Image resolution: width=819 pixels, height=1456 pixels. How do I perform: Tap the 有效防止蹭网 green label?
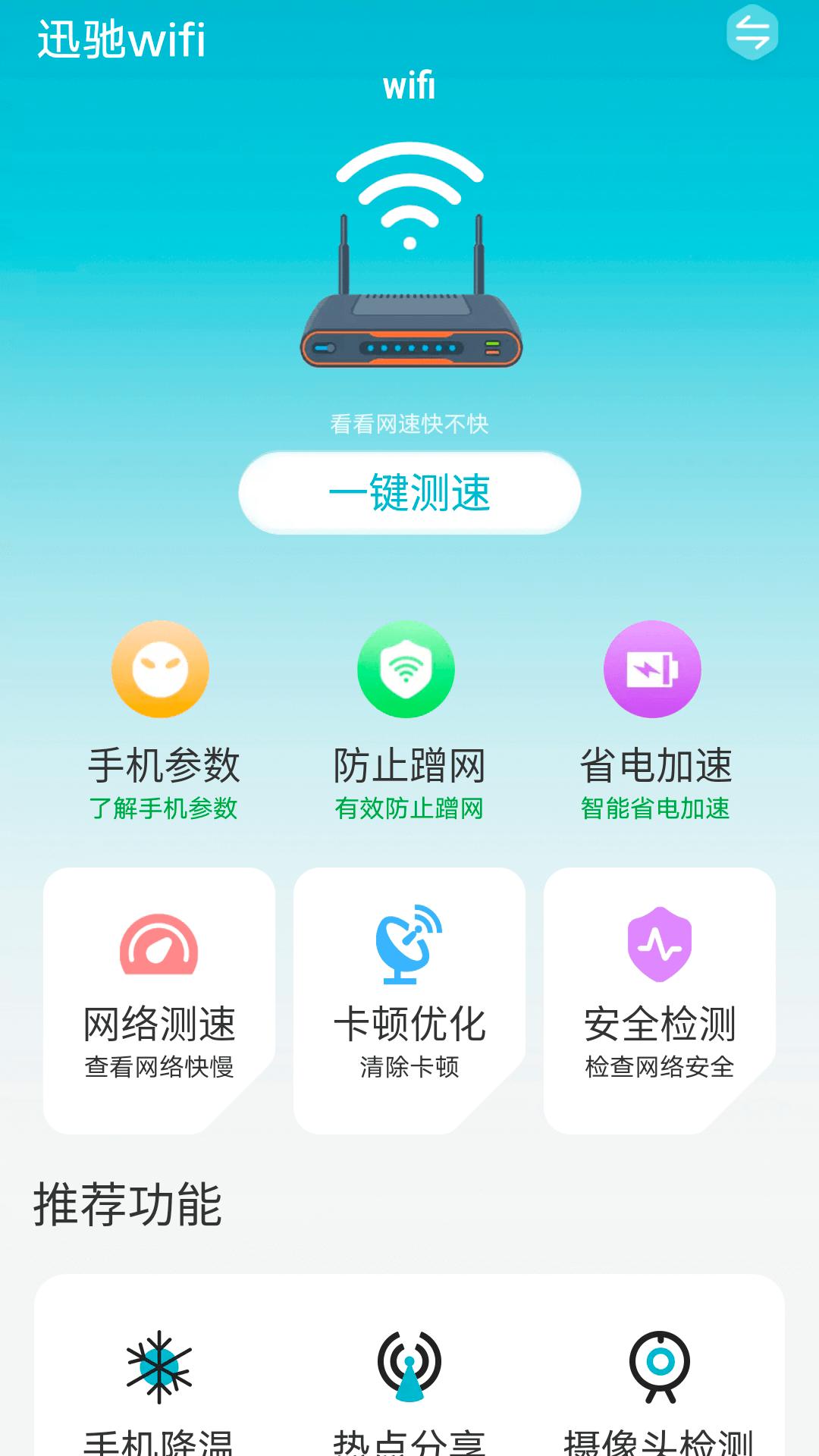(x=409, y=810)
